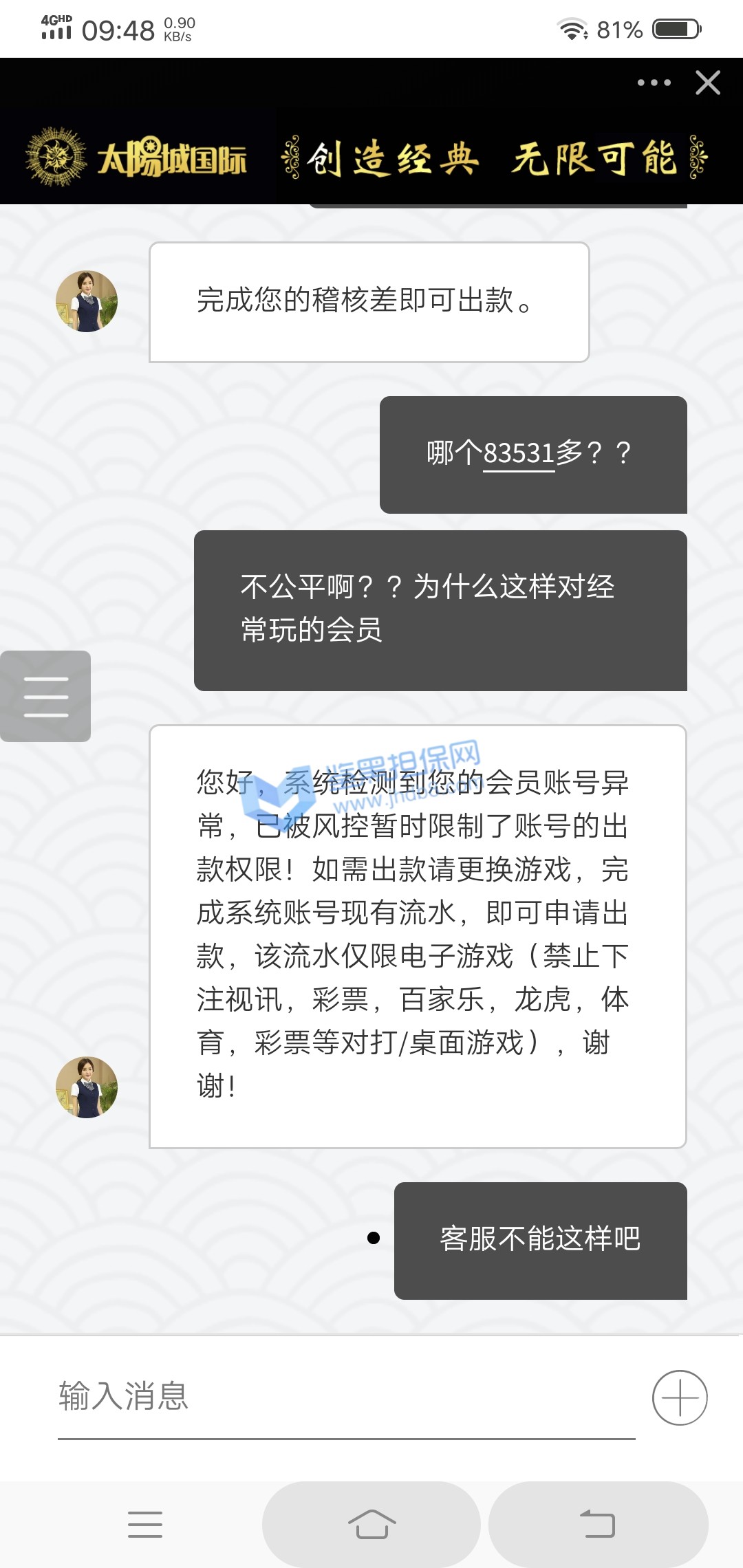Viewport: 743px width, 1568px height.
Task: Open the floating side menu button
Action: point(45,696)
